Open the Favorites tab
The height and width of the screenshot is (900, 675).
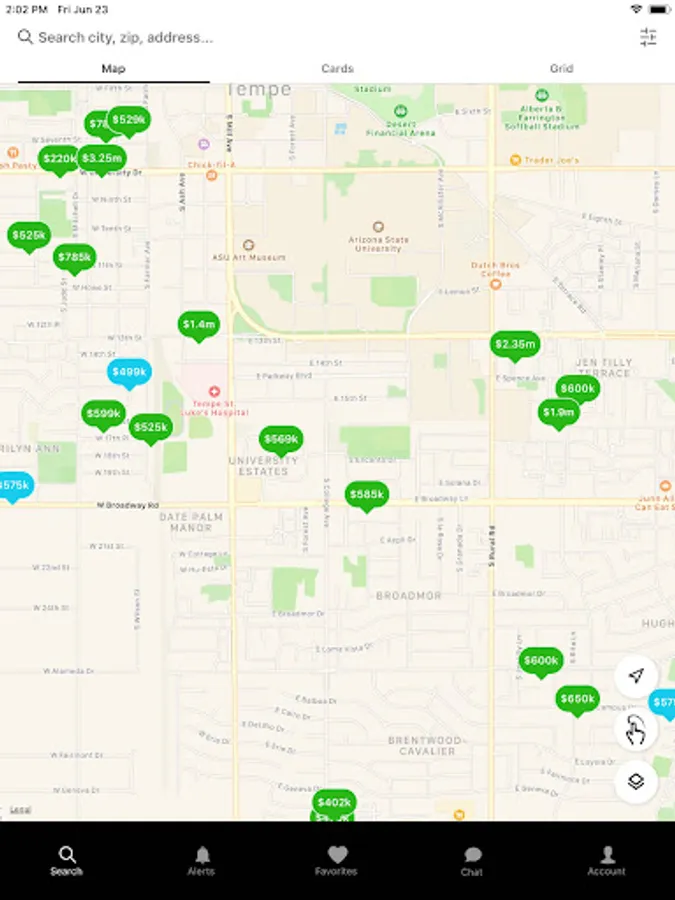336,860
